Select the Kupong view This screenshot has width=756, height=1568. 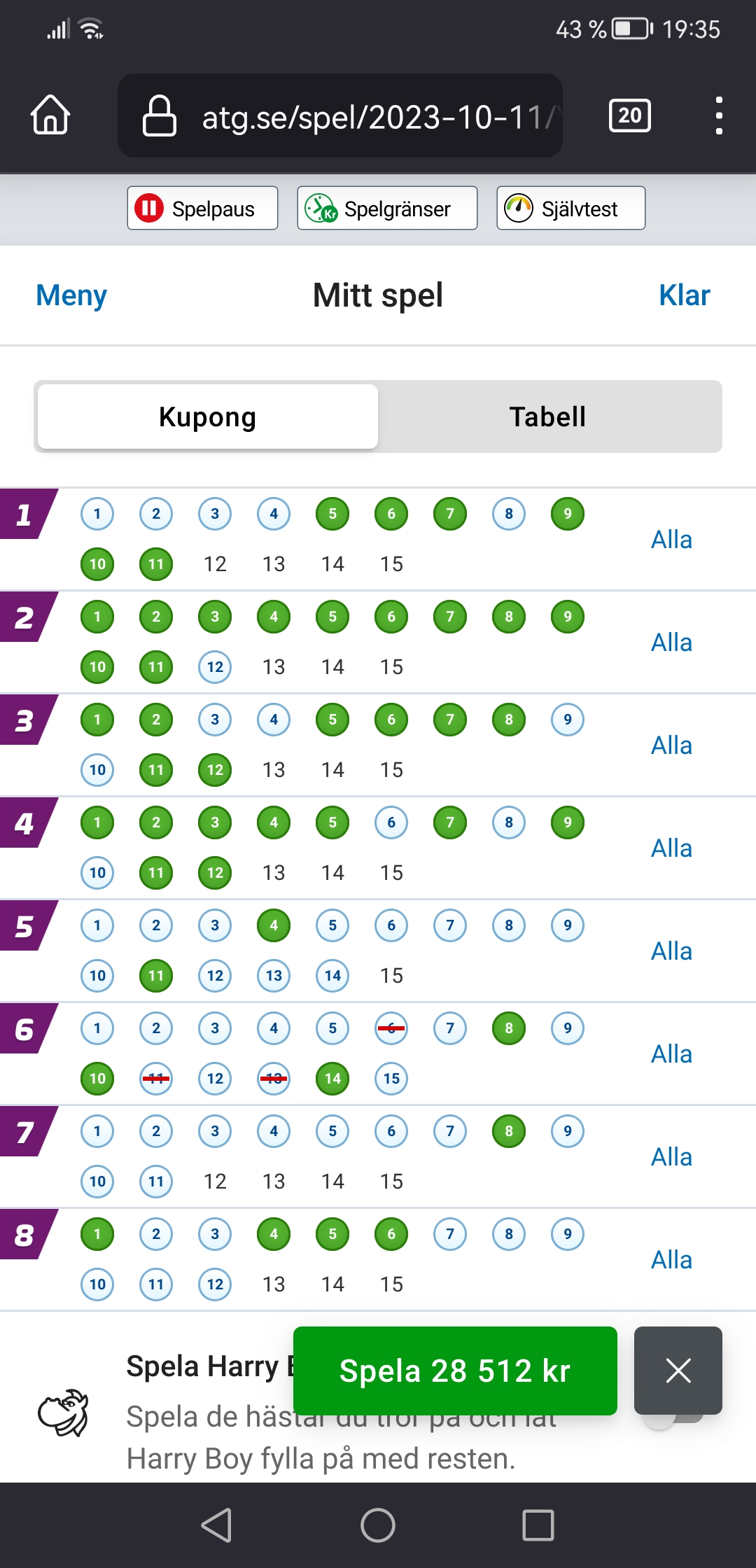point(208,416)
